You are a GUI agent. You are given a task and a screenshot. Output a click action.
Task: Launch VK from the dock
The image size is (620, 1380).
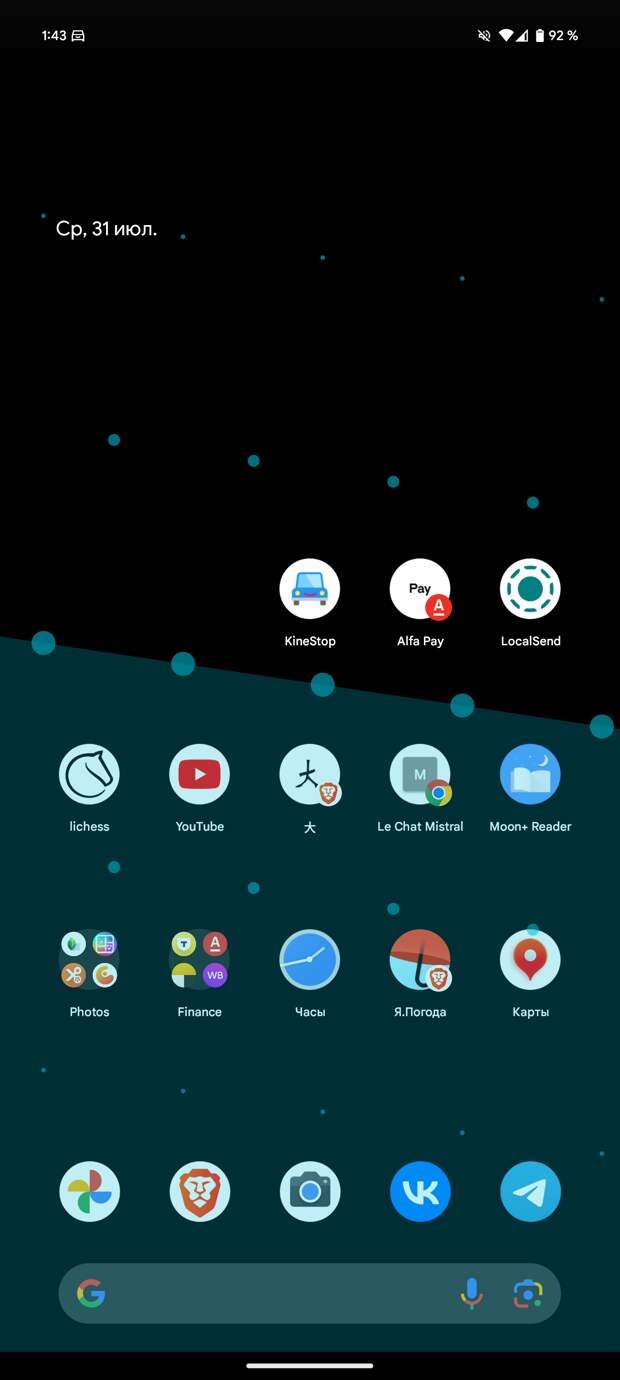click(x=420, y=1191)
